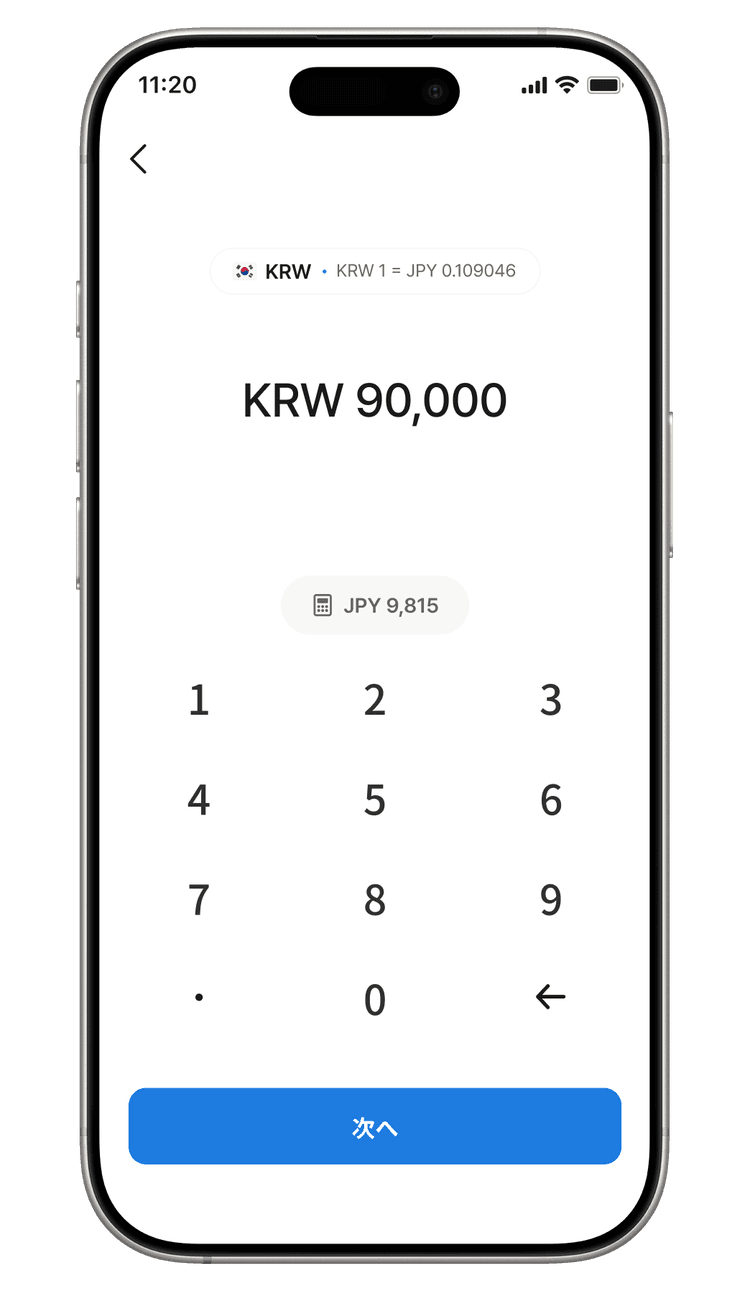Tap the JPY 9,815 calculator chip

(375, 605)
